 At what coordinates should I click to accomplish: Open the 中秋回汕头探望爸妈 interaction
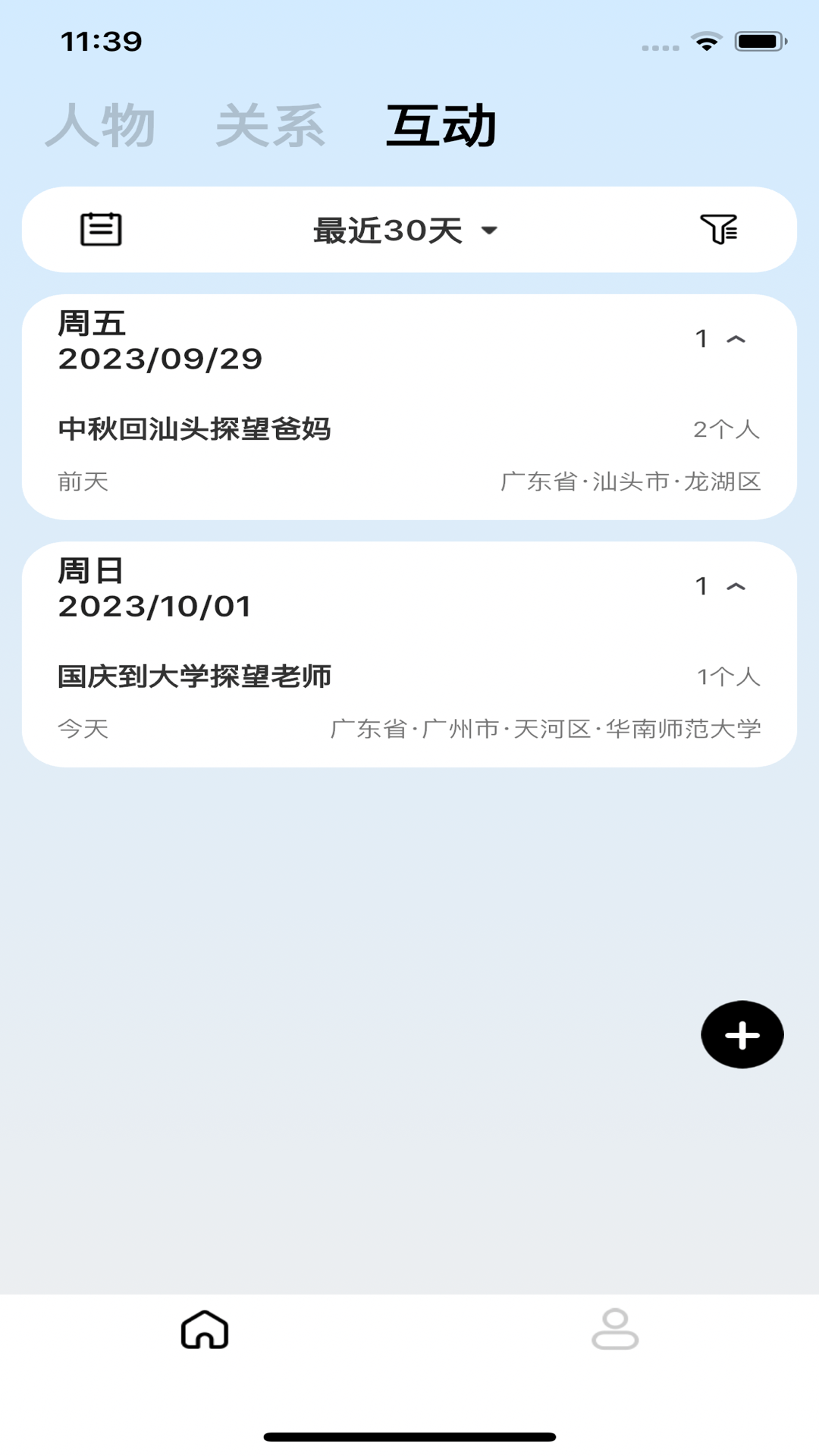(x=195, y=429)
